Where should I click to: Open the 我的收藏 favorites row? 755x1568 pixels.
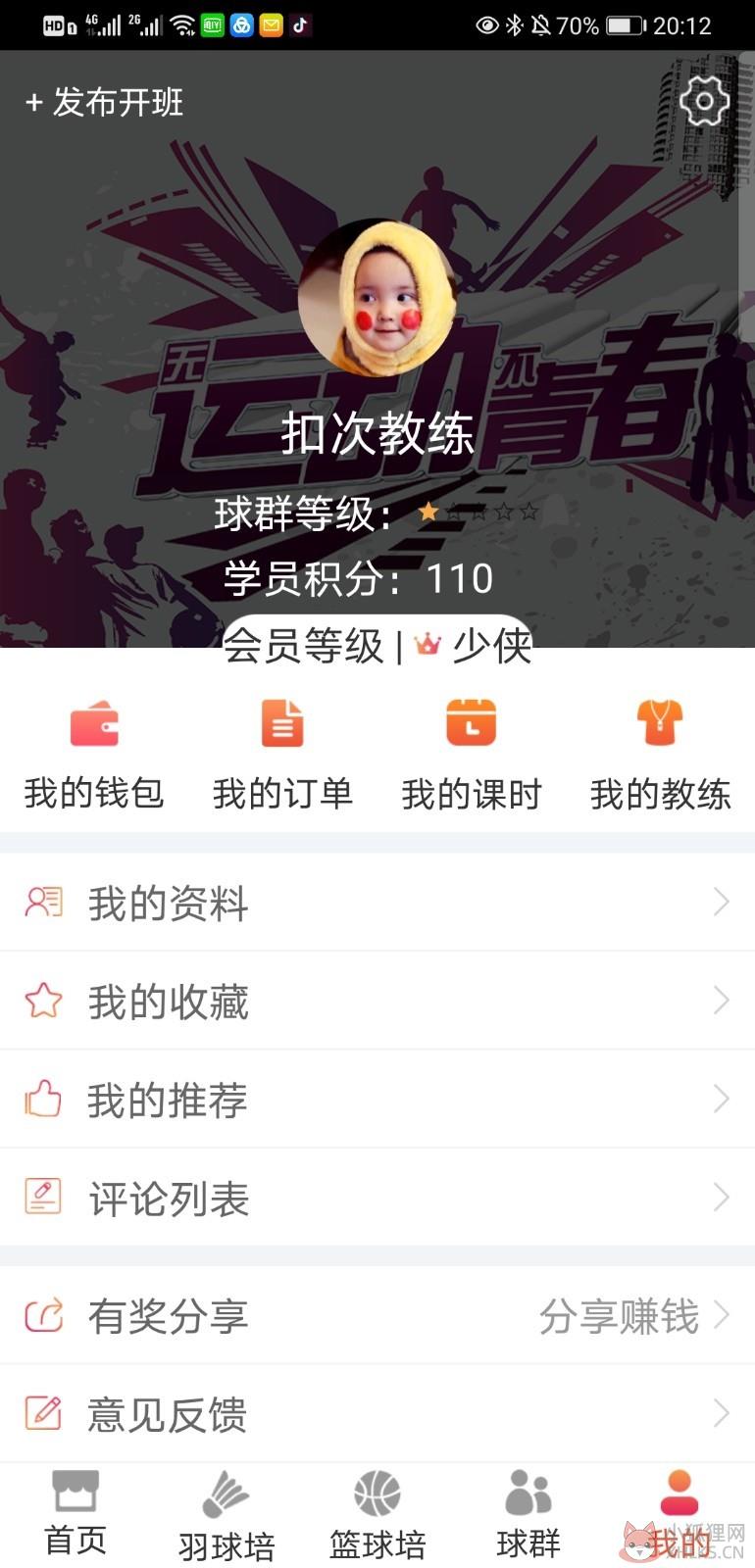(377, 1001)
